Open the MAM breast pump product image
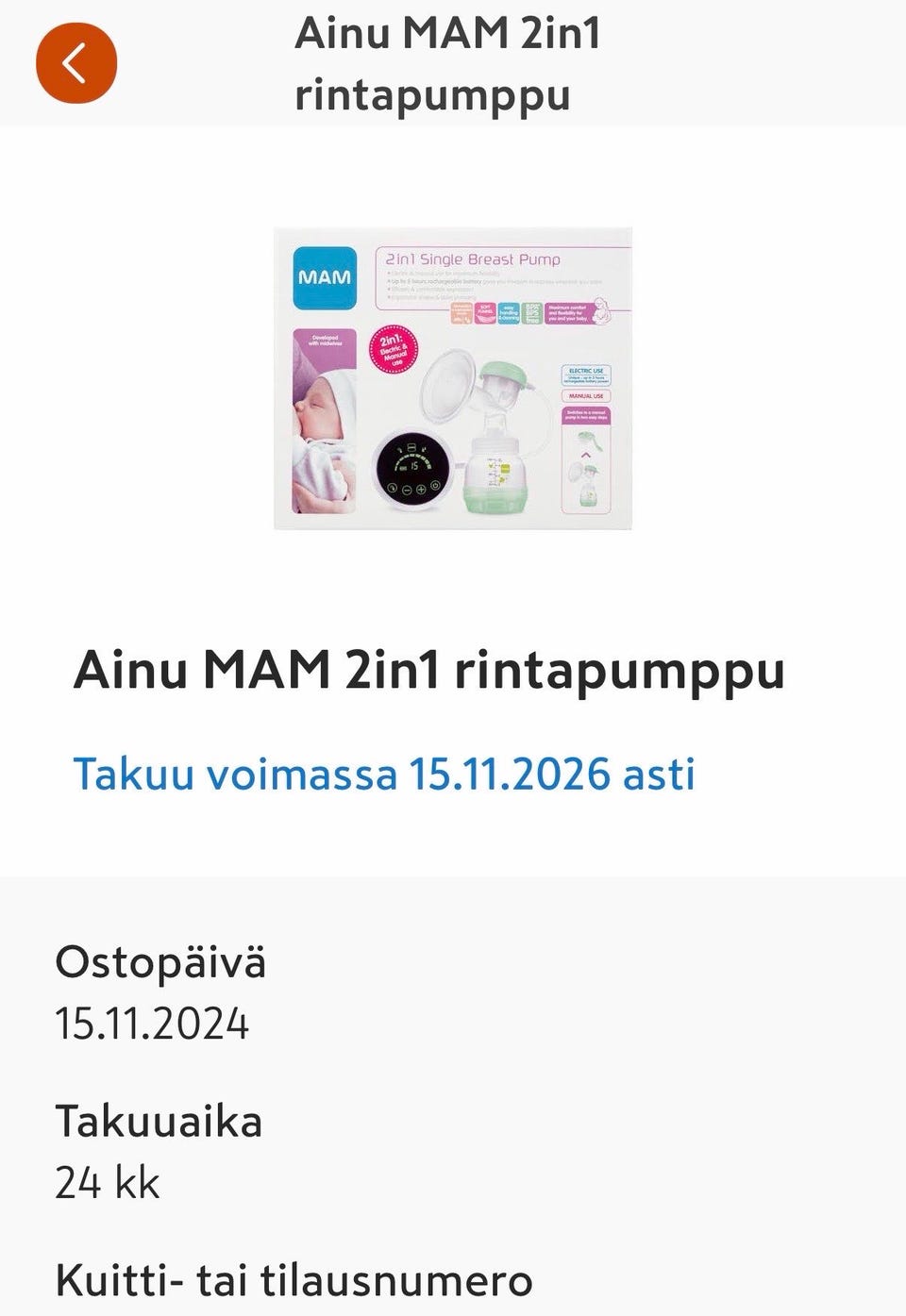This screenshot has height=1316, width=906. [x=453, y=377]
